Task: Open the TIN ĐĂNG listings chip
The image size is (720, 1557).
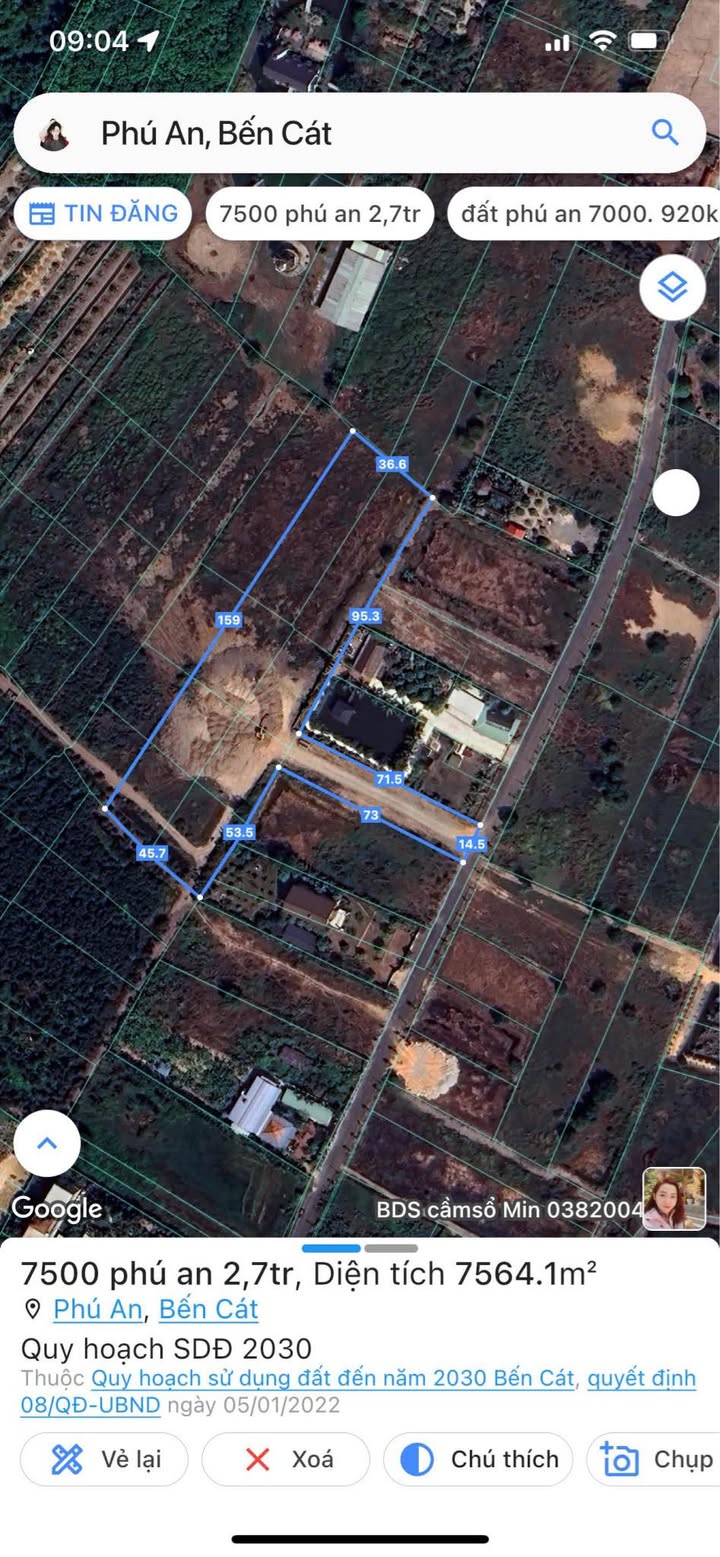Action: click(103, 213)
